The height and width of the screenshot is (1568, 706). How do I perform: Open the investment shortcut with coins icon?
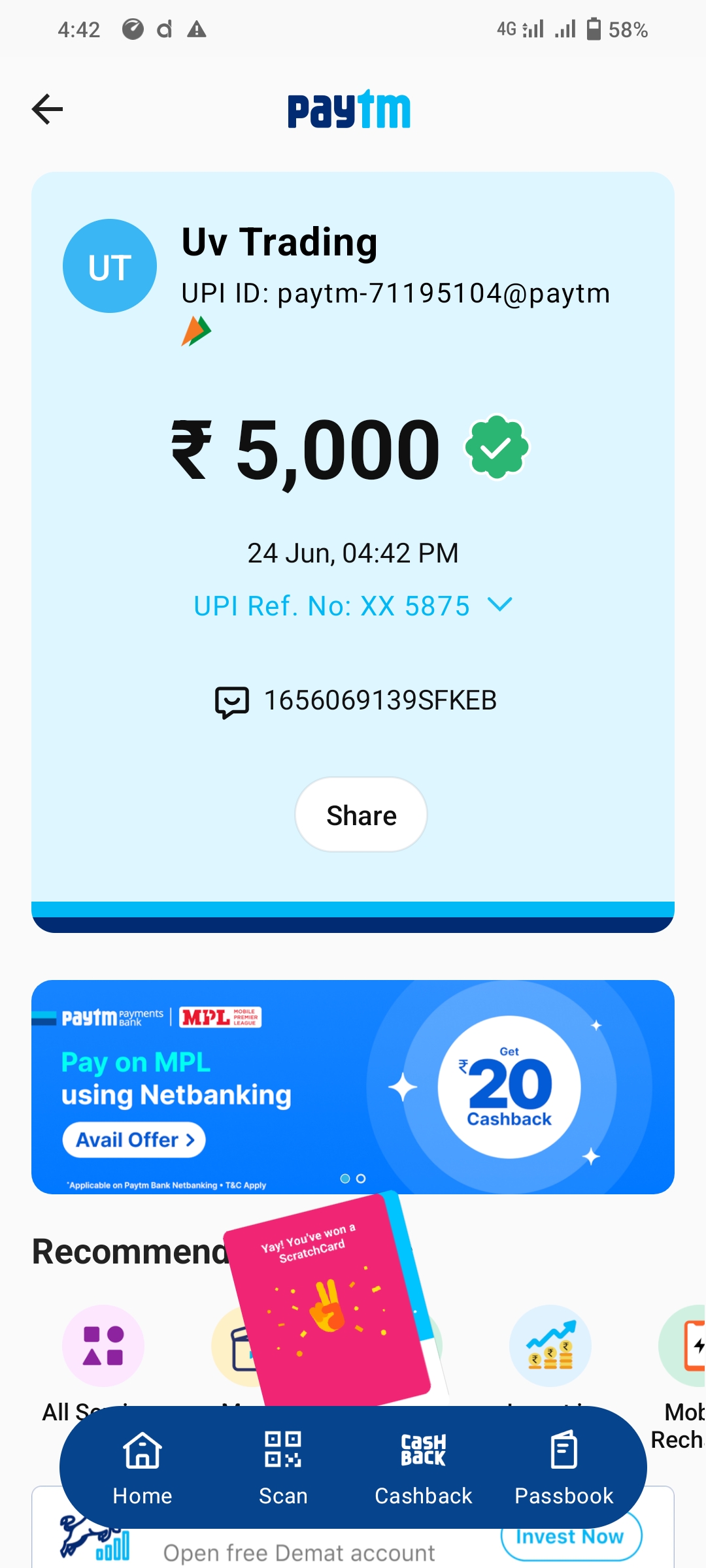coord(550,1346)
